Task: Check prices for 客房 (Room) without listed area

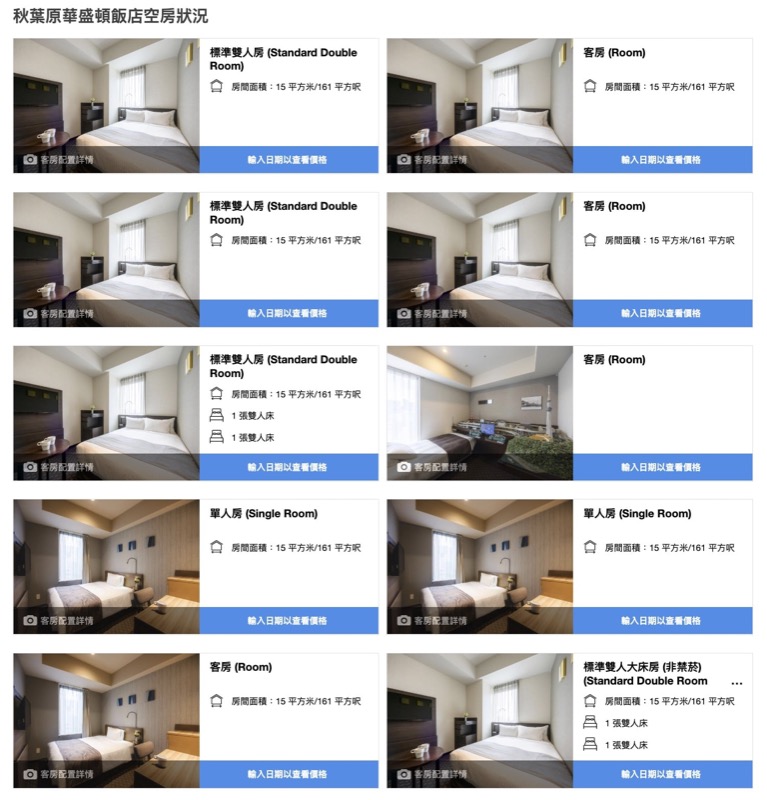Action: click(x=661, y=467)
